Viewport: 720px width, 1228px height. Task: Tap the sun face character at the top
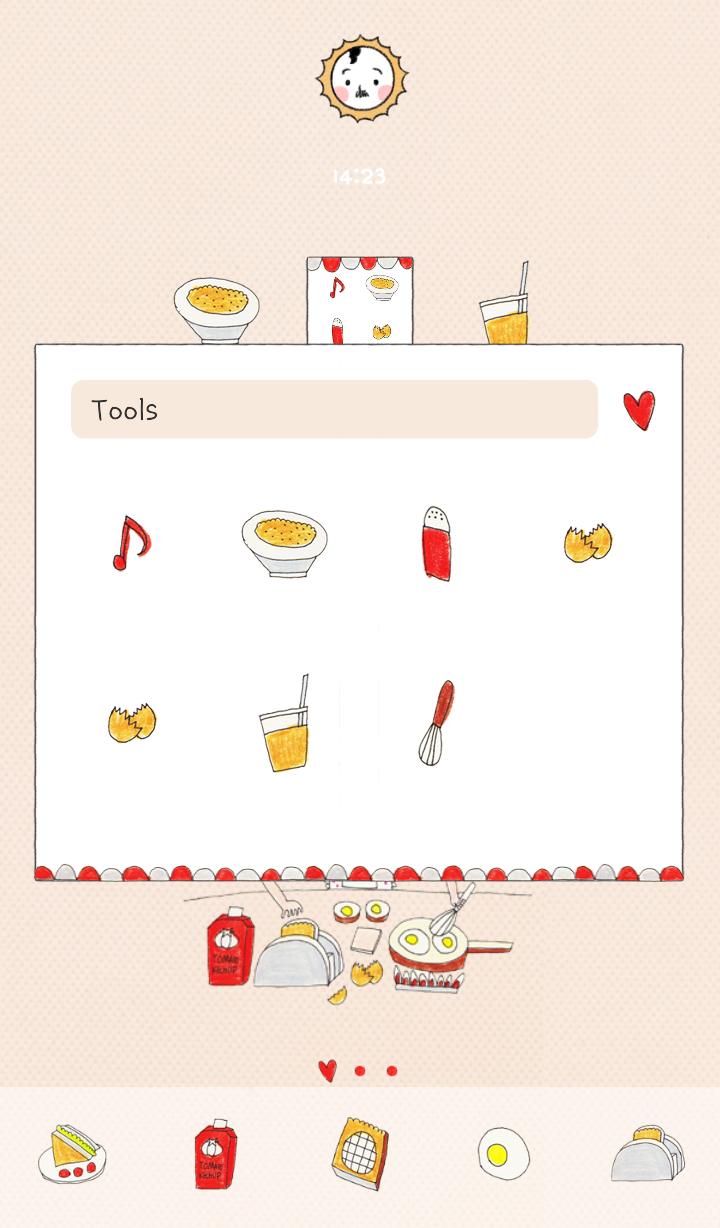click(360, 80)
